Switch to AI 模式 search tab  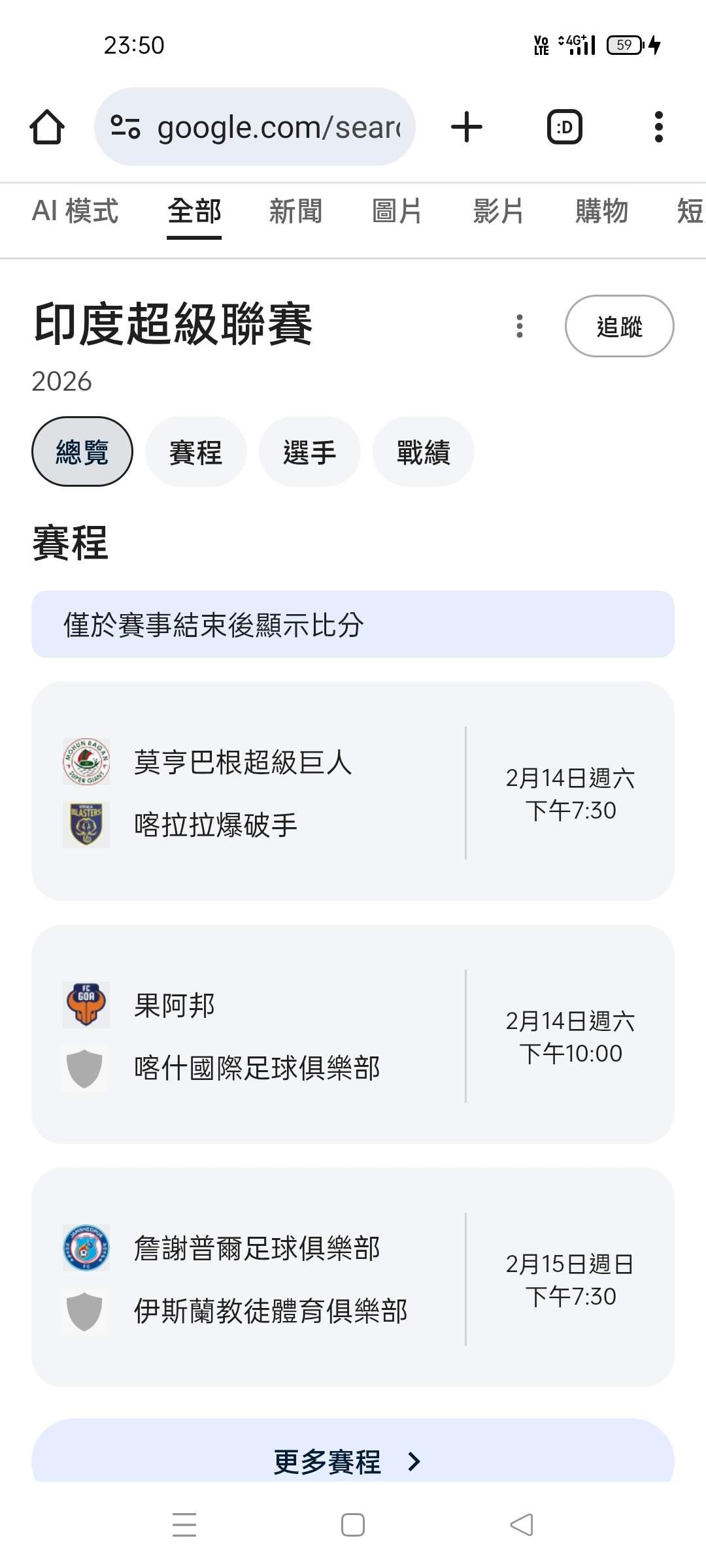coord(75,212)
